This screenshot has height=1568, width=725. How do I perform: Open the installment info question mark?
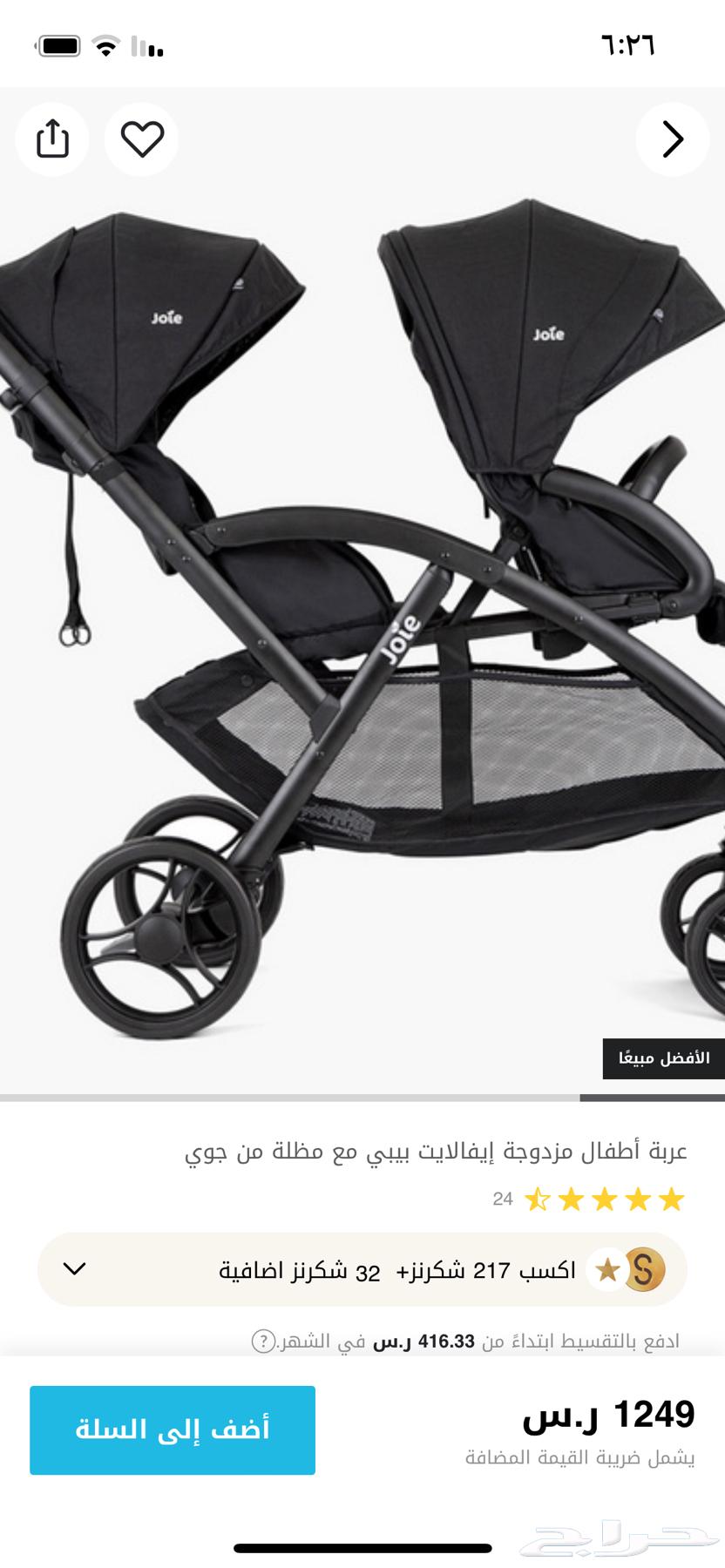[263, 1341]
